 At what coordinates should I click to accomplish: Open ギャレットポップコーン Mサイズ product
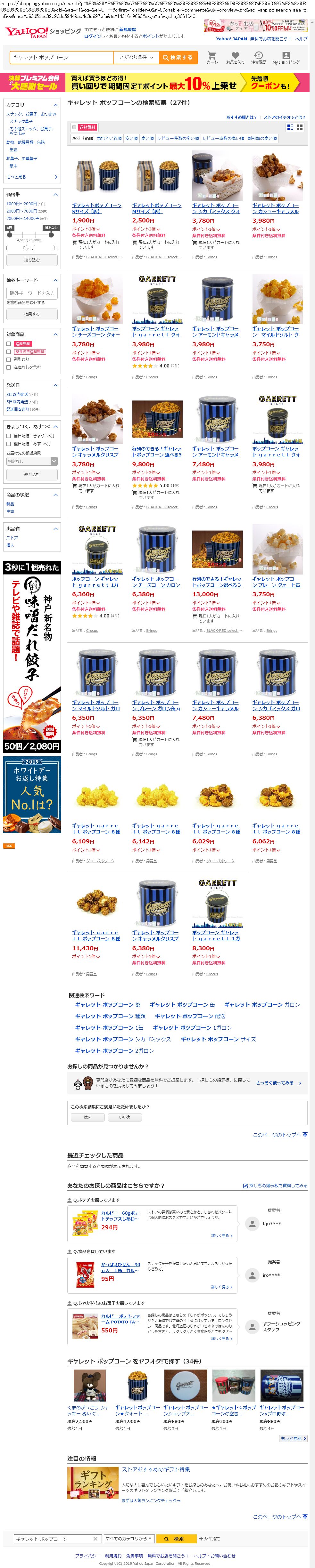pyautogui.click(x=157, y=208)
